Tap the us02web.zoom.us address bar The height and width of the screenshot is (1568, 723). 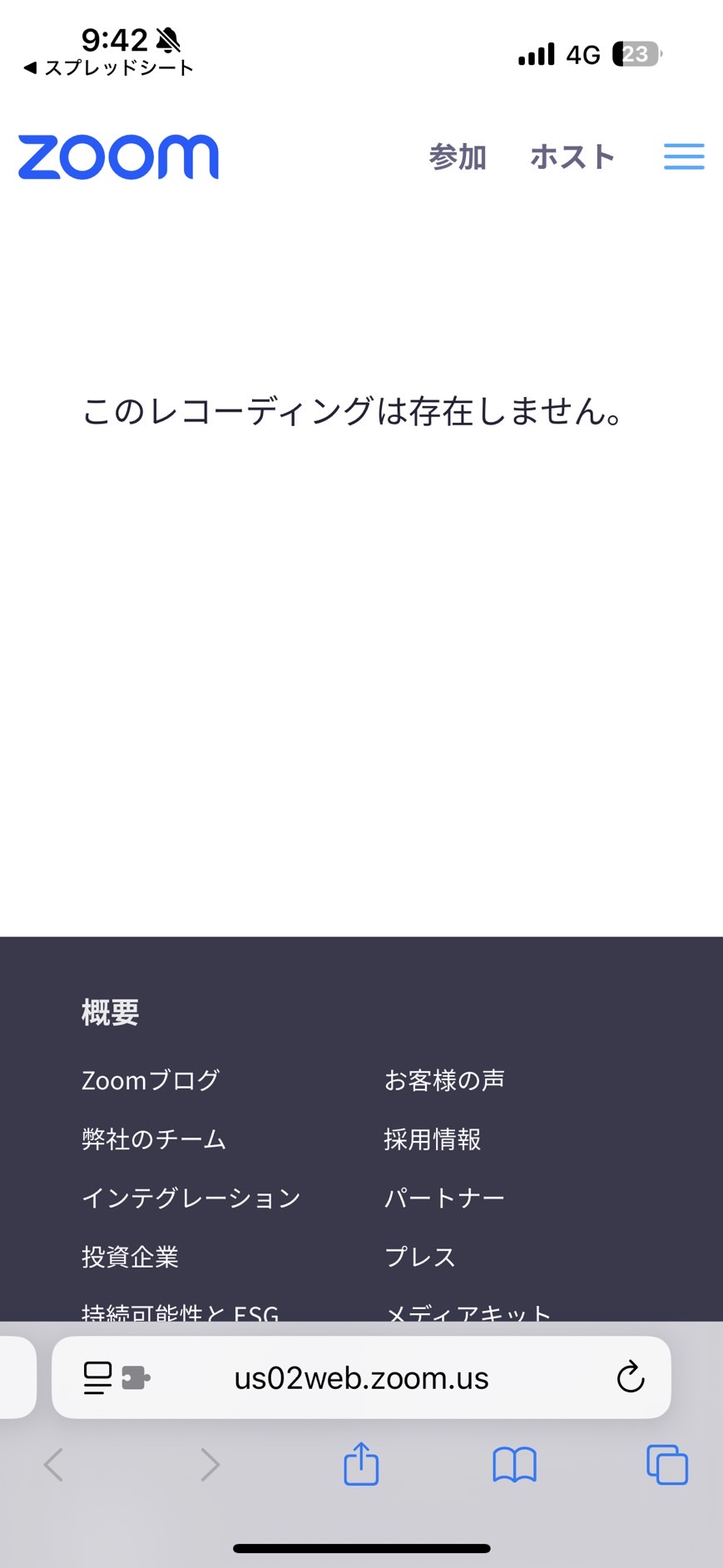pos(361,1377)
